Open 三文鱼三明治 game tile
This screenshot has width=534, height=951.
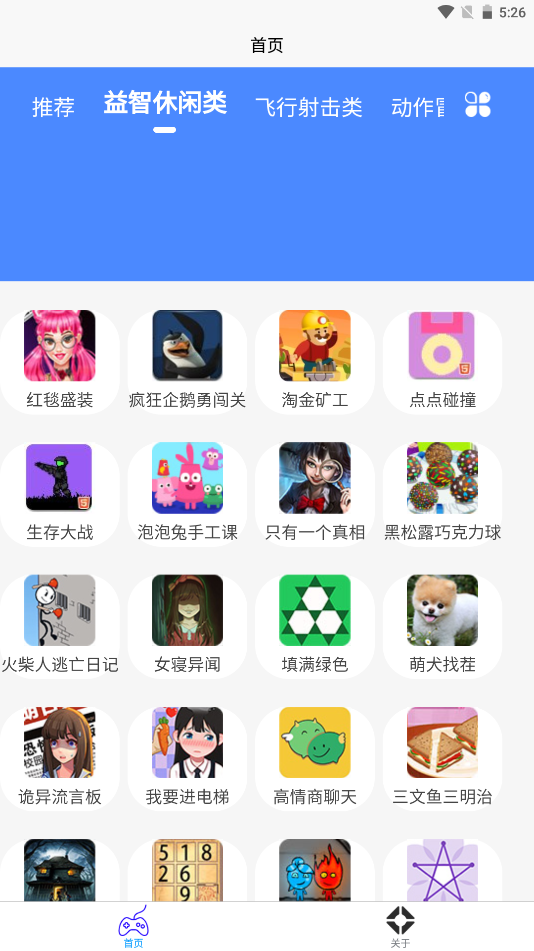442,758
